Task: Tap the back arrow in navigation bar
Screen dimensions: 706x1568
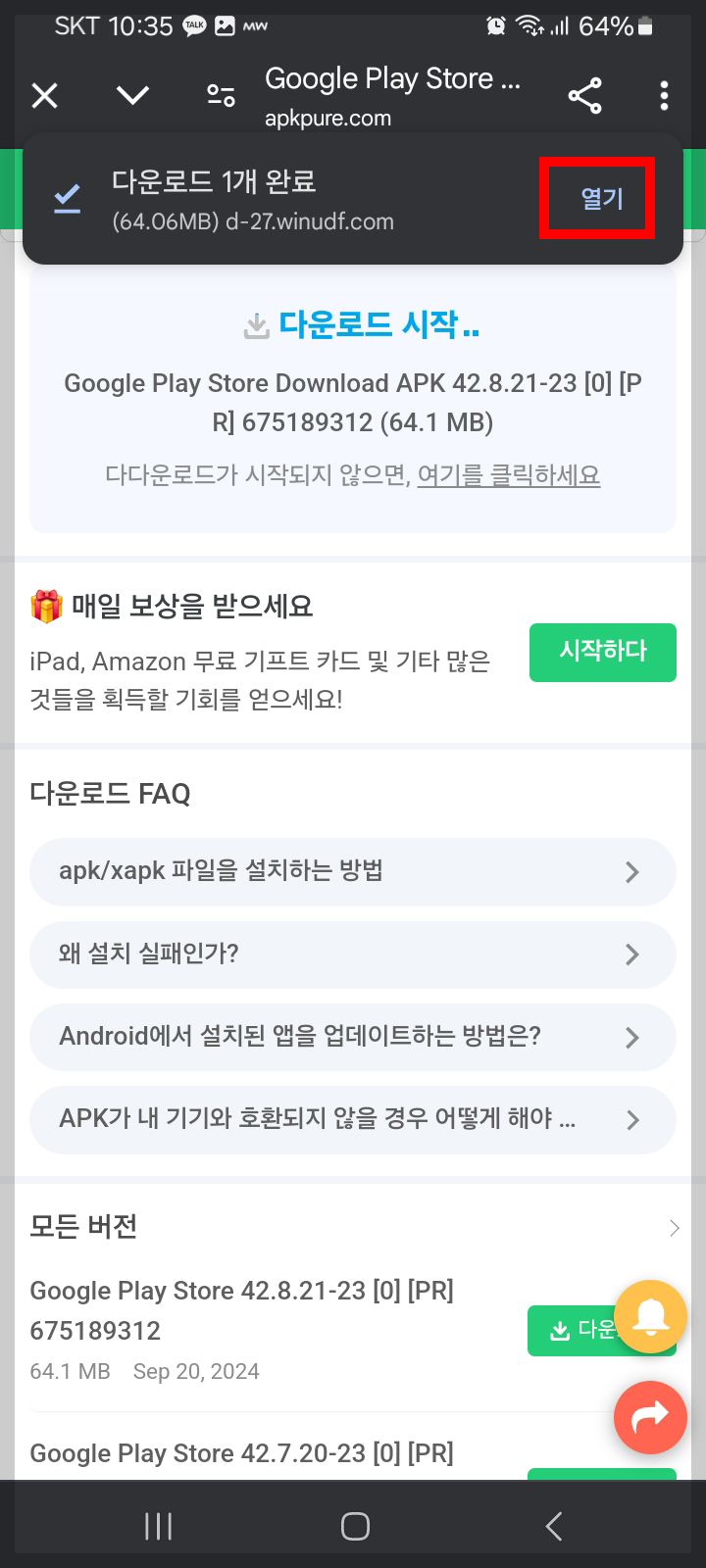Action: click(552, 1525)
